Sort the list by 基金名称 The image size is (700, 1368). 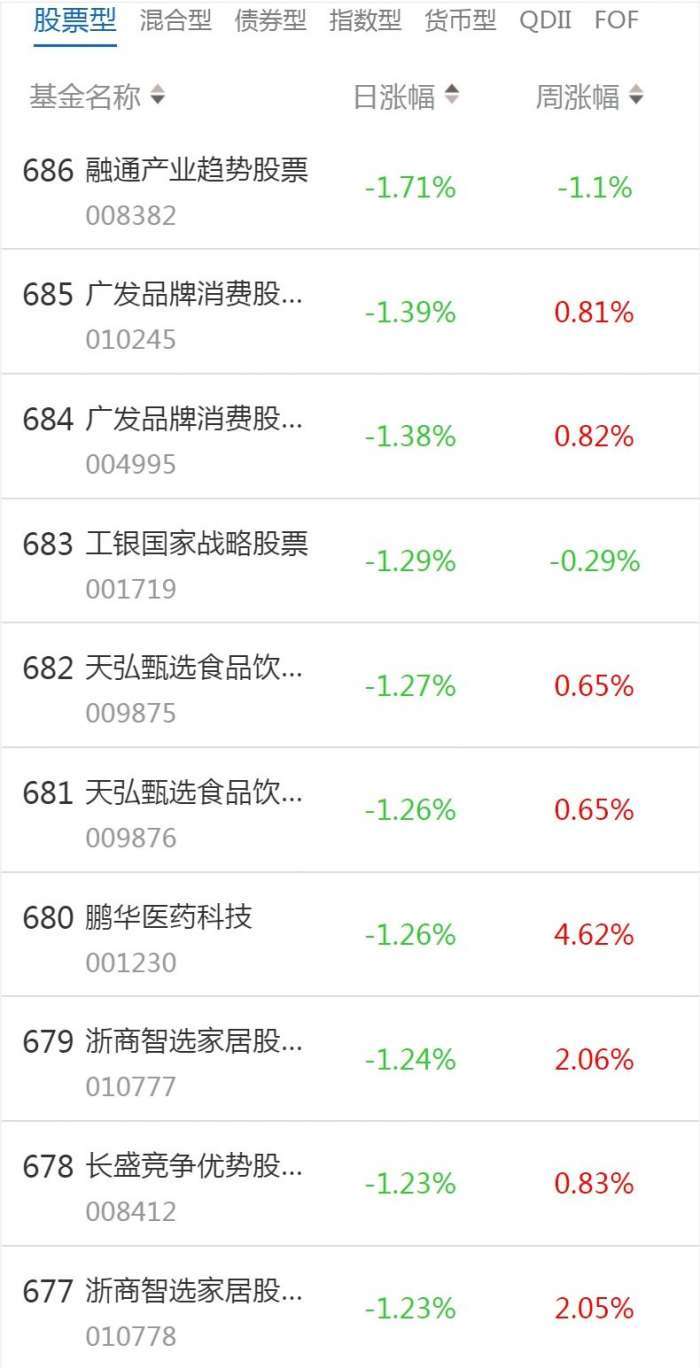pos(97,97)
